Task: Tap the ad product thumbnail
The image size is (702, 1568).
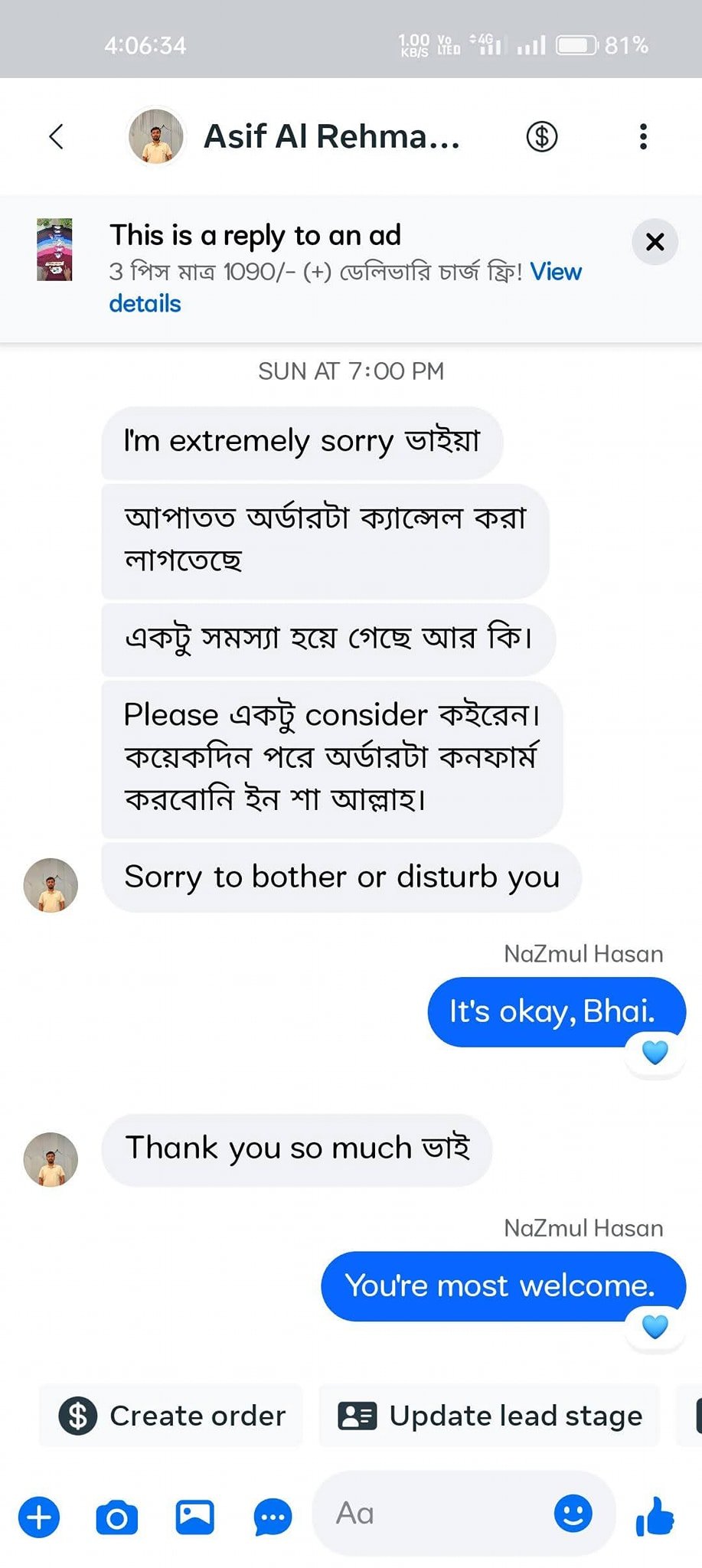Action: coord(54,250)
